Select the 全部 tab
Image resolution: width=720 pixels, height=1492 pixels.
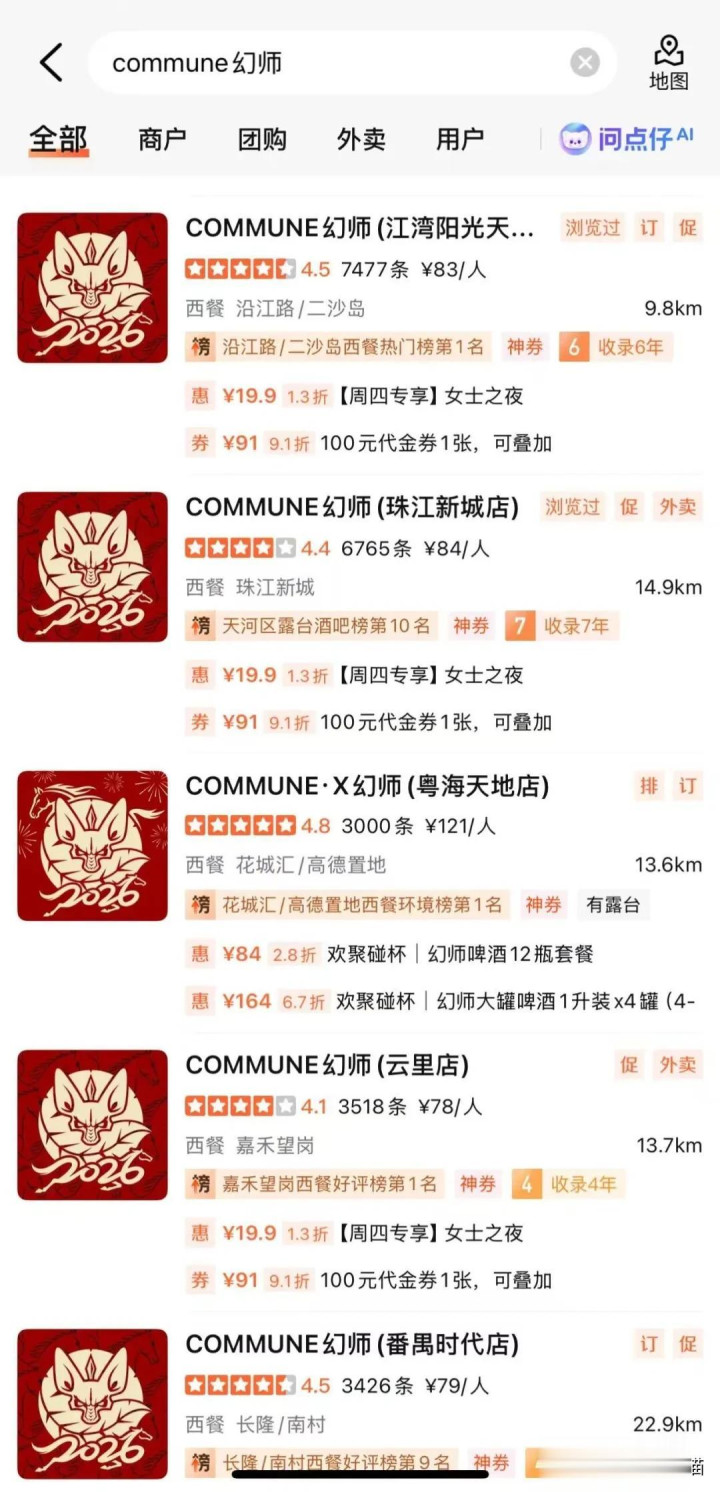tap(58, 139)
